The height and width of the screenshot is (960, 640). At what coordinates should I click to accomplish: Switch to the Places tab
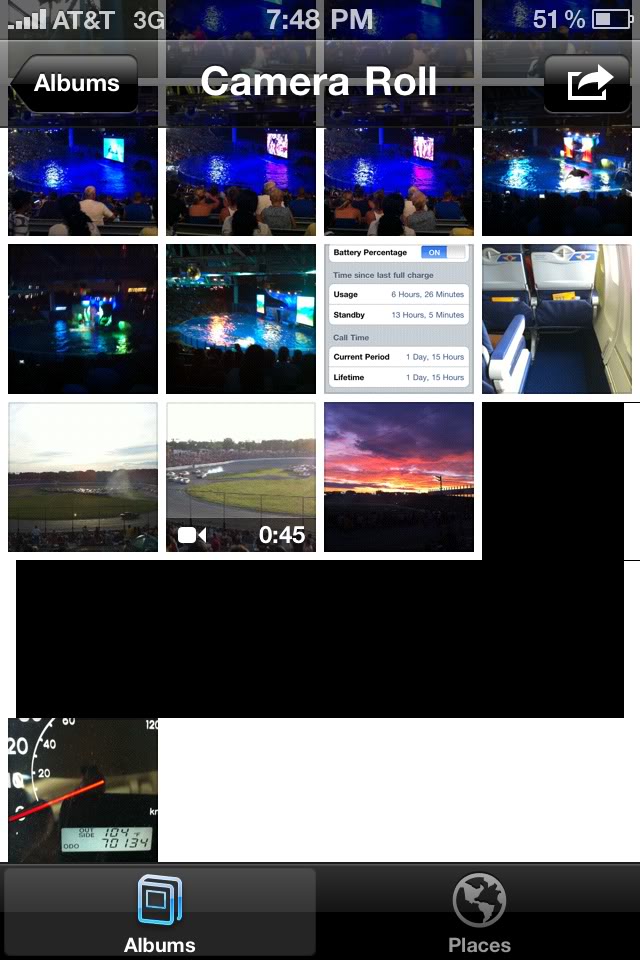tap(479, 914)
